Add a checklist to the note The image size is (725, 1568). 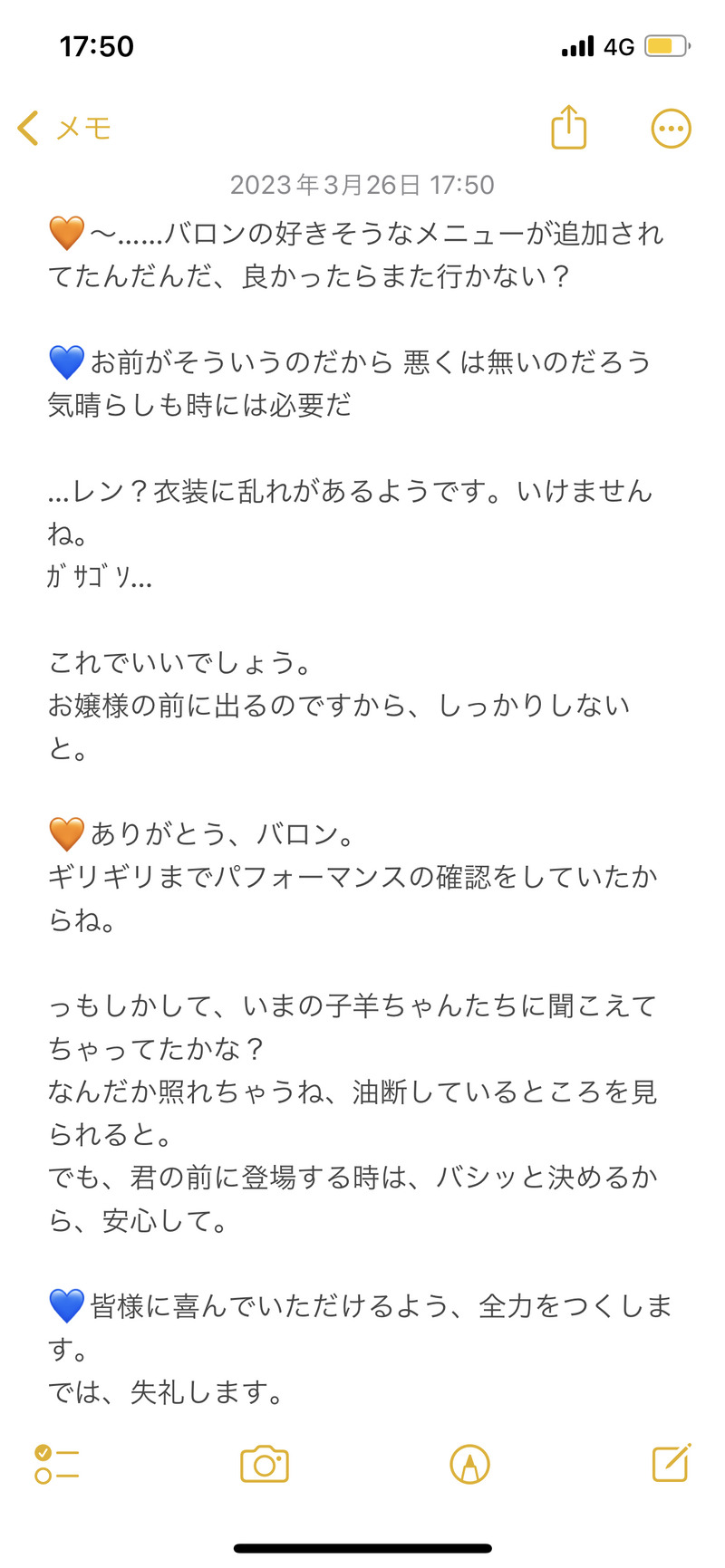pyautogui.click(x=56, y=1464)
